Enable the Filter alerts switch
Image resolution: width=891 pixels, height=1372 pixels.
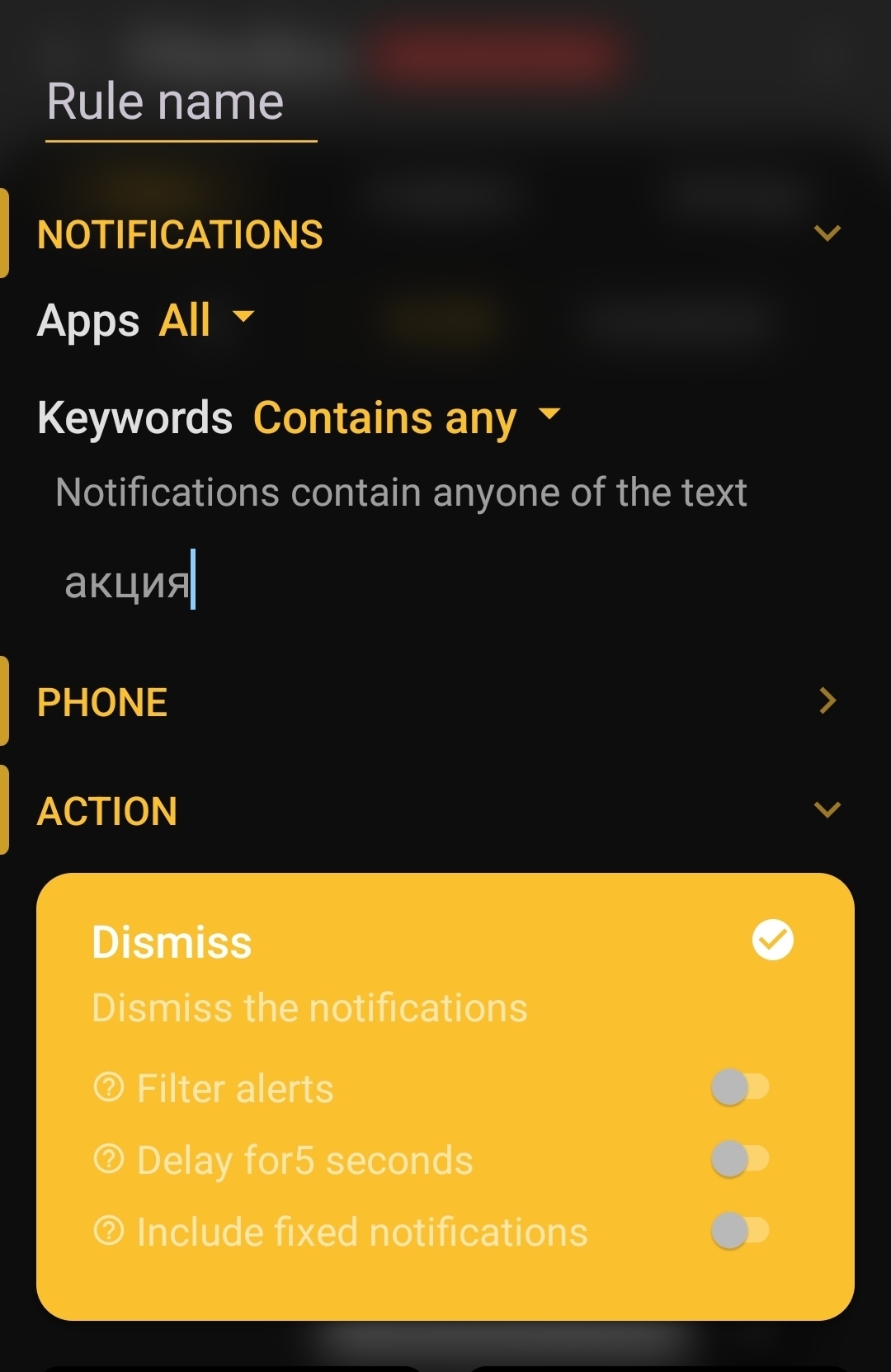click(x=739, y=1087)
